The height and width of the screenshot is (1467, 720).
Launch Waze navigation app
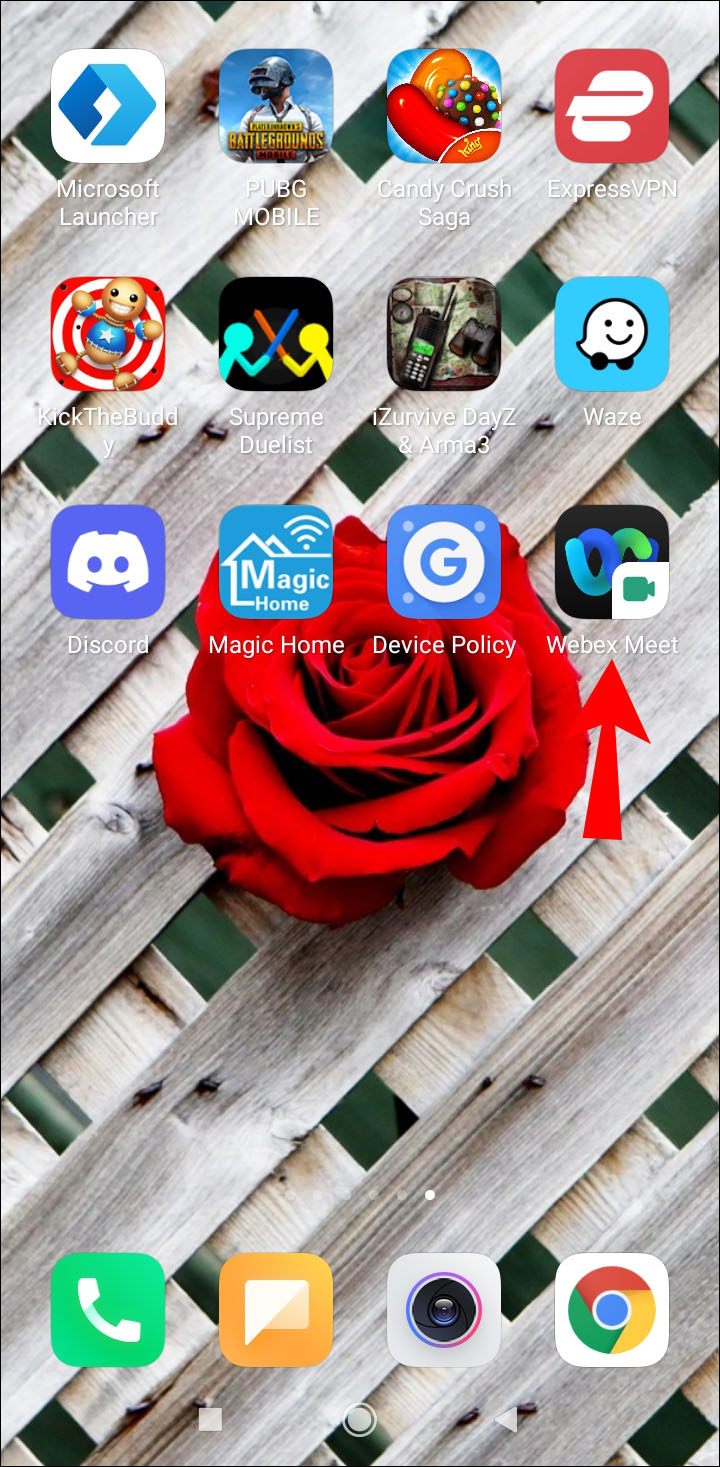612,334
